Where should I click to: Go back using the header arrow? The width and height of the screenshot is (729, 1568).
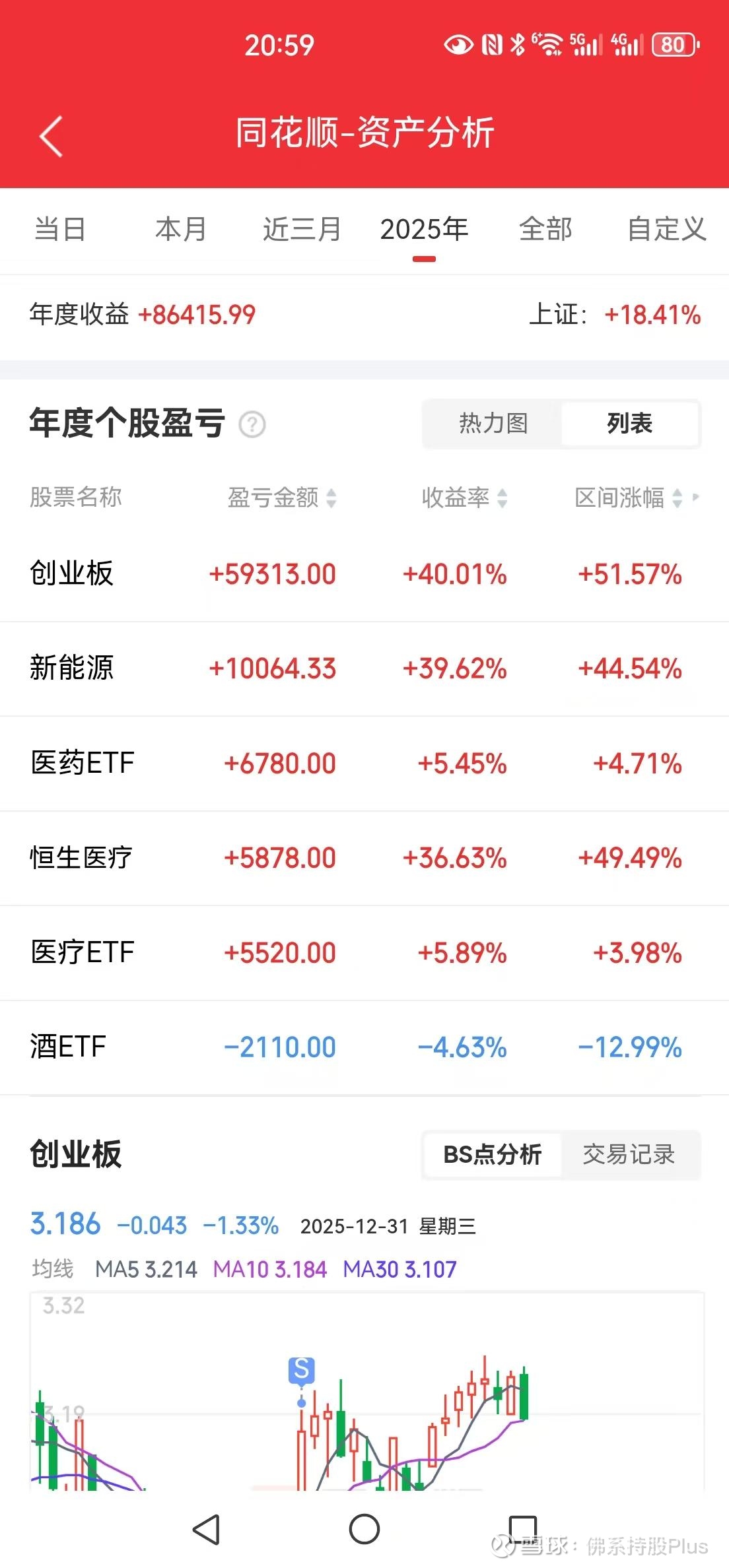(51, 136)
